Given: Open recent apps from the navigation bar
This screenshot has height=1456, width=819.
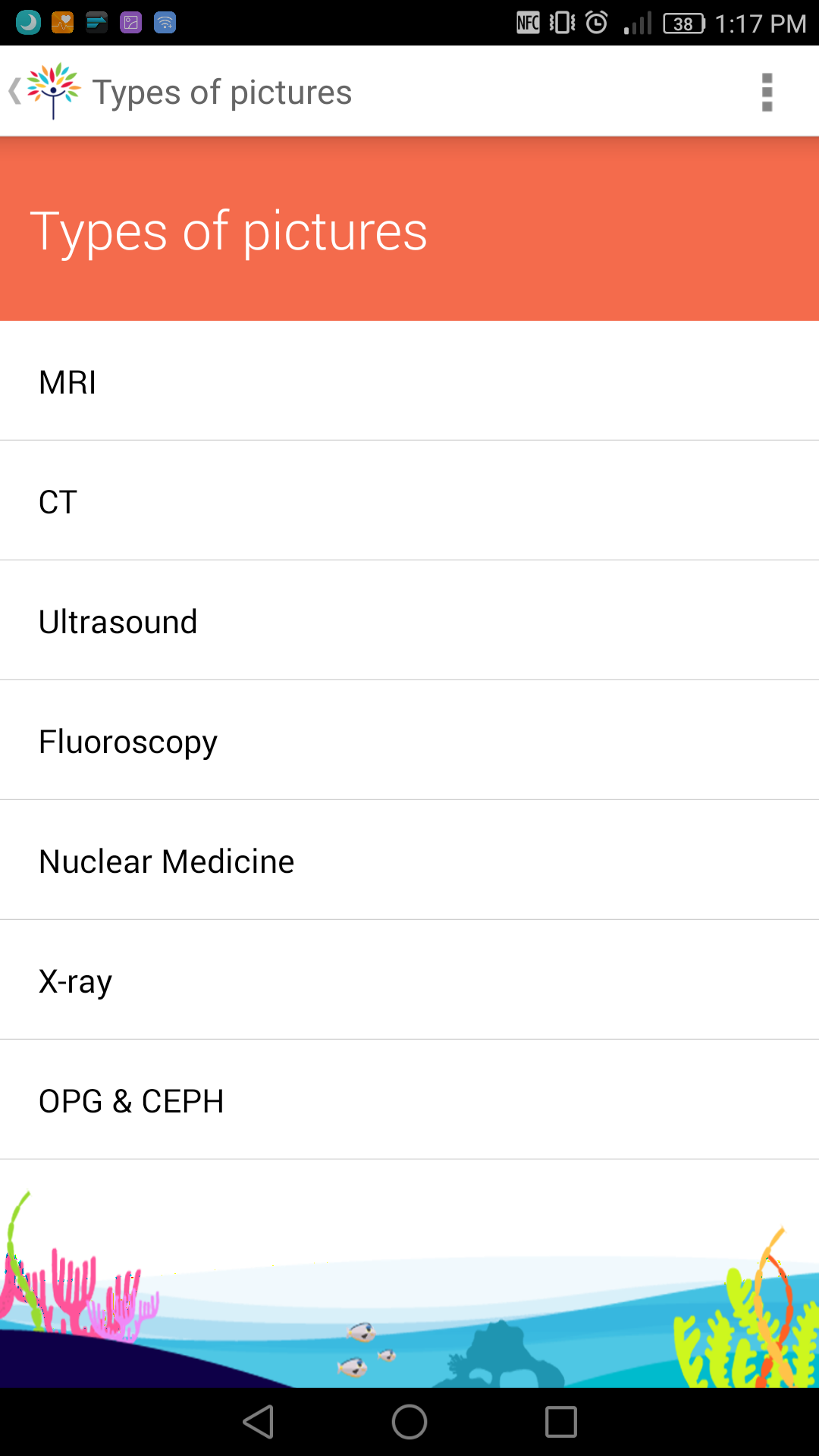Looking at the screenshot, I should point(561,1422).
